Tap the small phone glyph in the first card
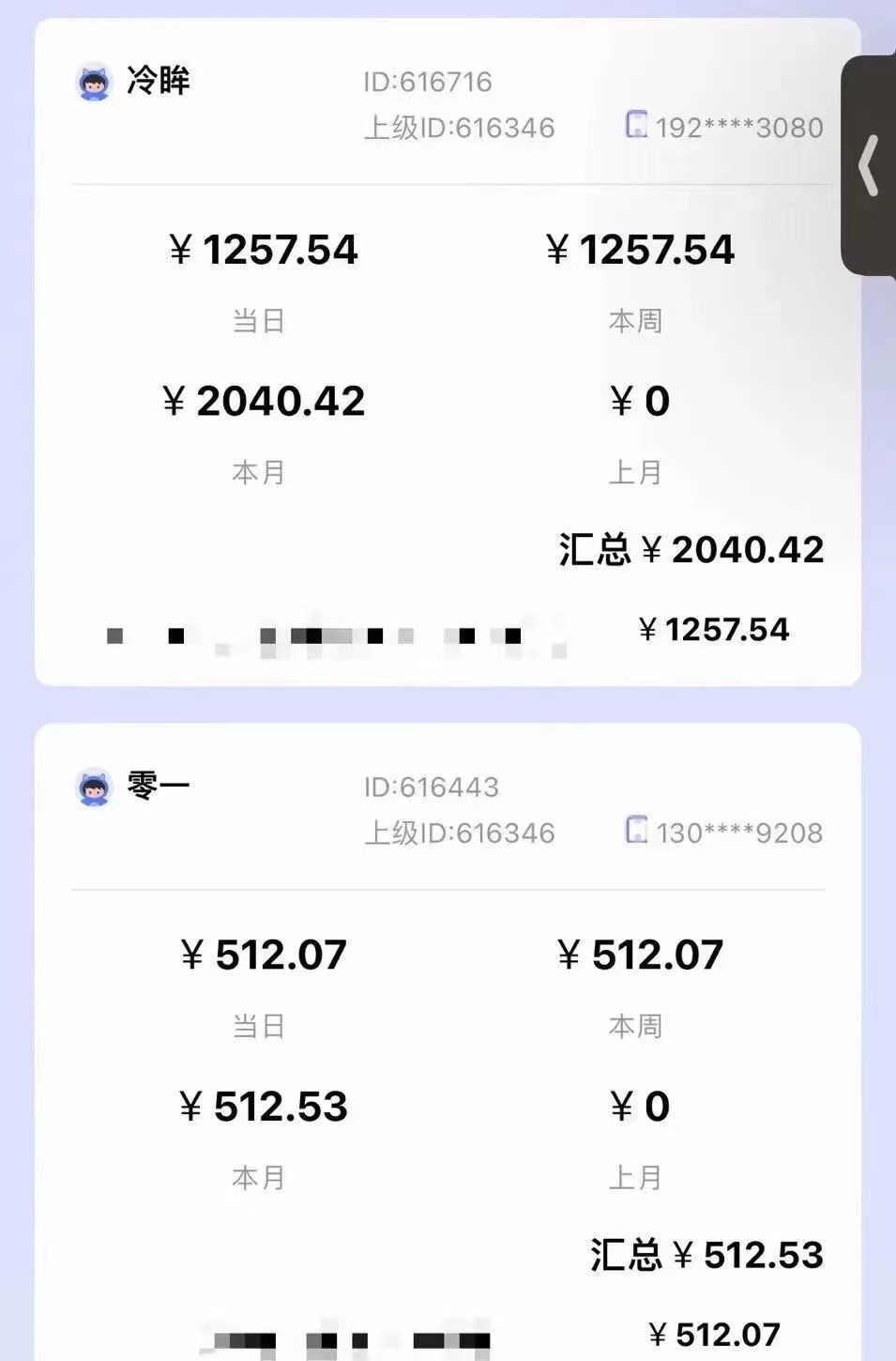 click(636, 127)
